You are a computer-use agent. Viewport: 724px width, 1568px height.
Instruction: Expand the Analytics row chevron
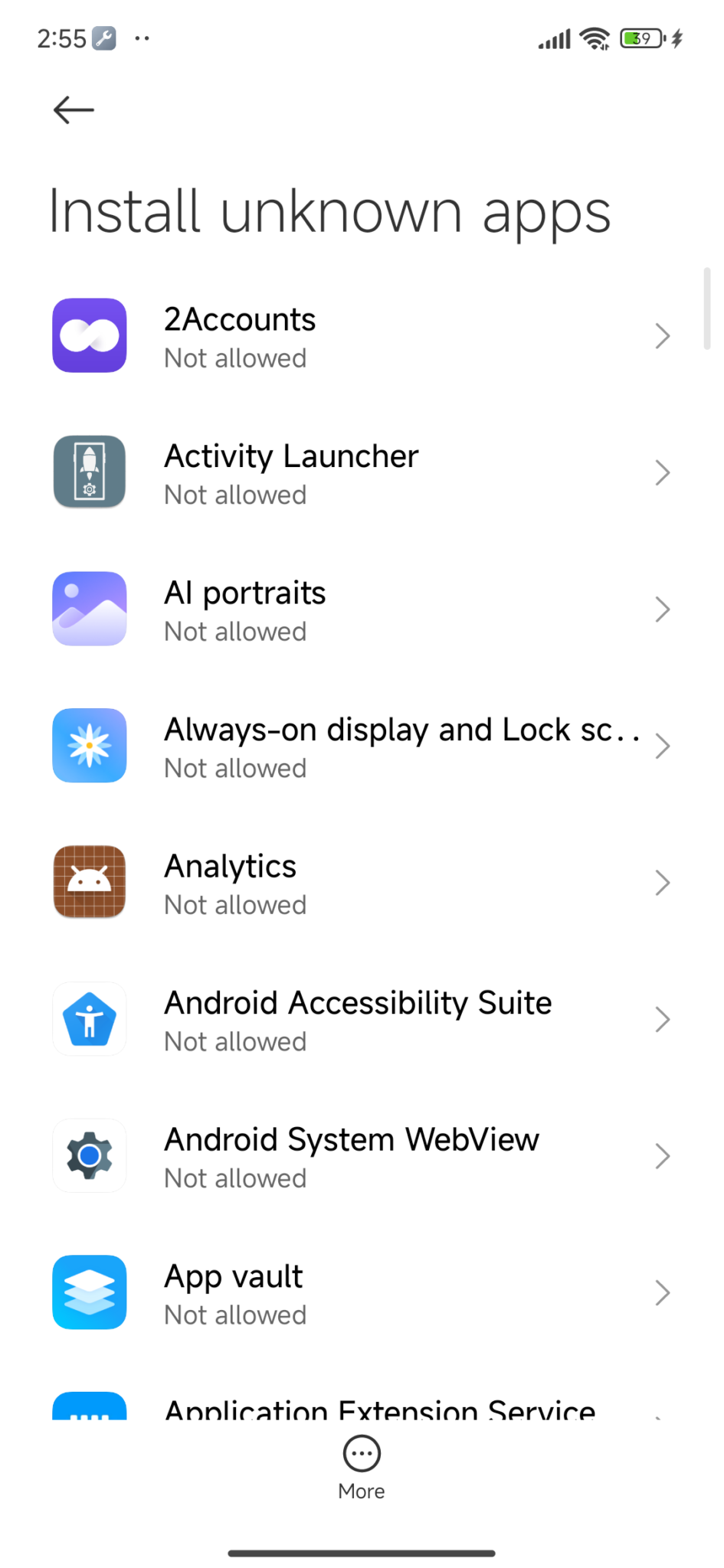tap(663, 881)
